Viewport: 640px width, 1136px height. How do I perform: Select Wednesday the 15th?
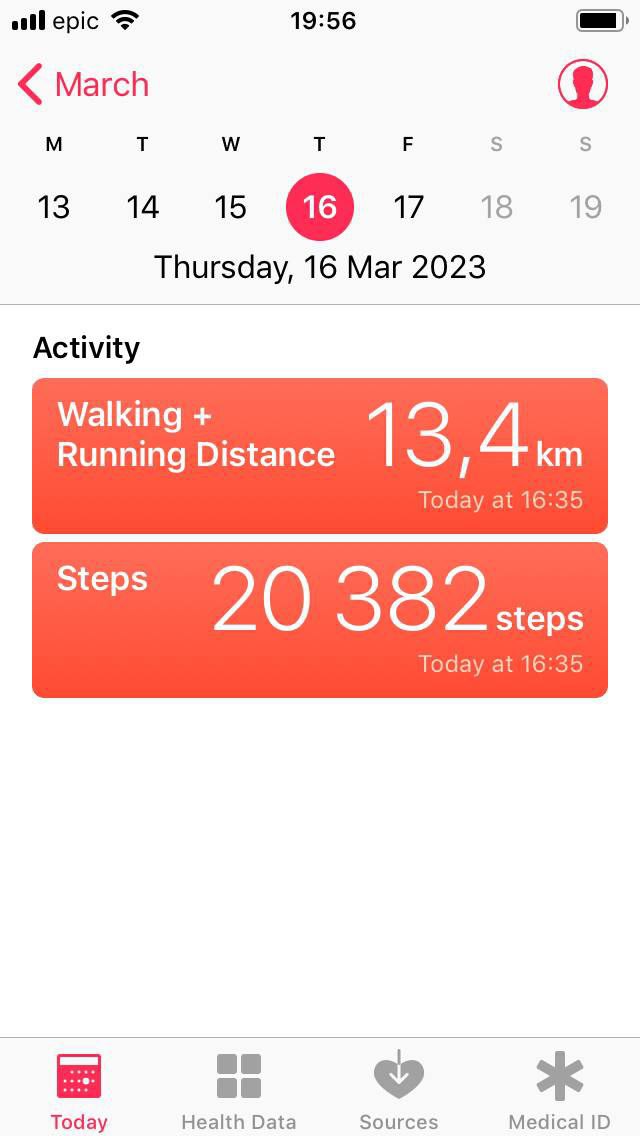230,207
